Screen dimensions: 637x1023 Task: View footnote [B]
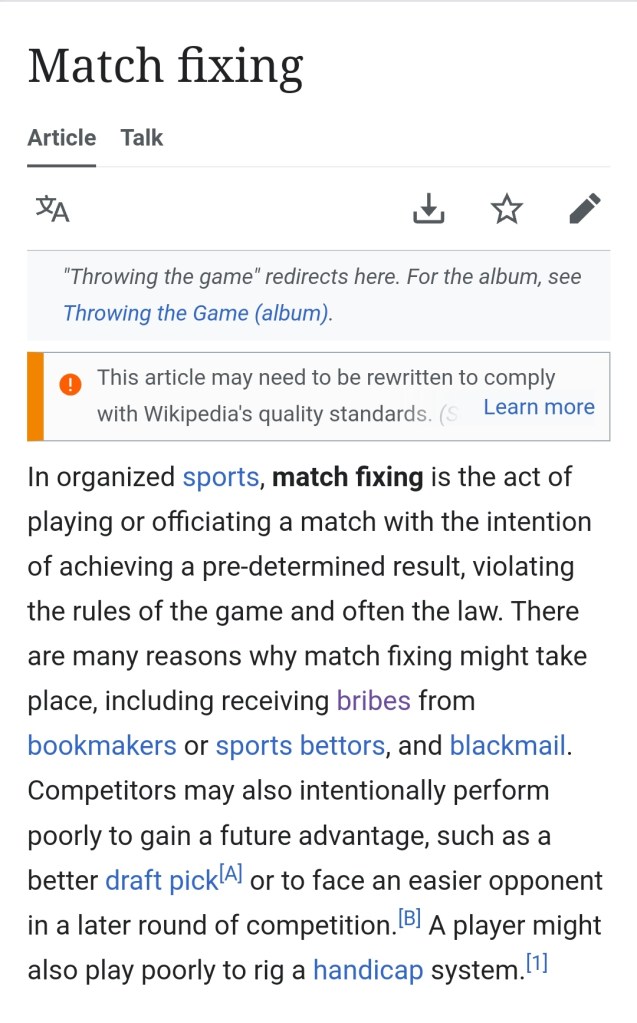point(409,918)
